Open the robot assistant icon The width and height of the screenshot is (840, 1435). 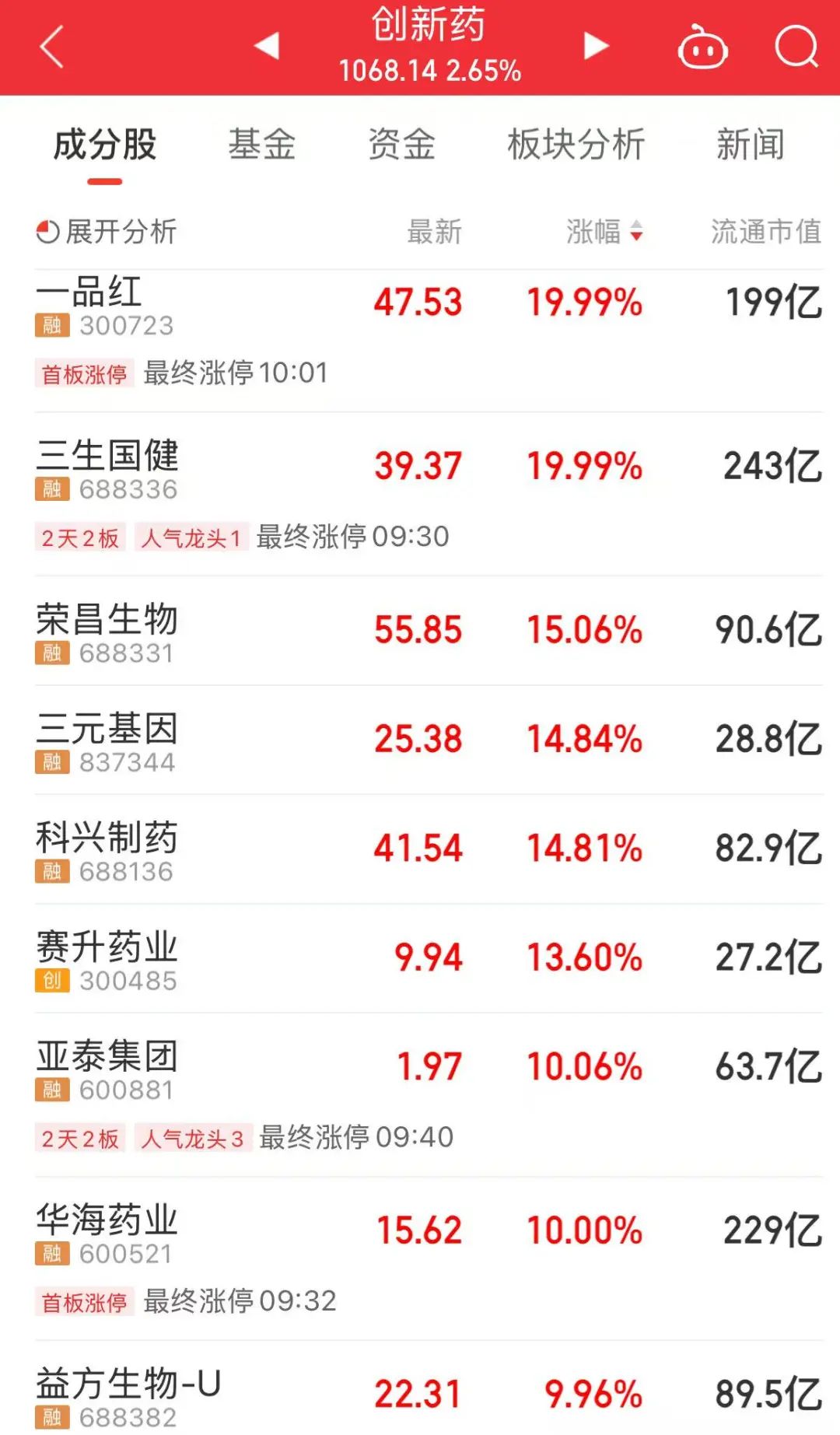point(702,48)
